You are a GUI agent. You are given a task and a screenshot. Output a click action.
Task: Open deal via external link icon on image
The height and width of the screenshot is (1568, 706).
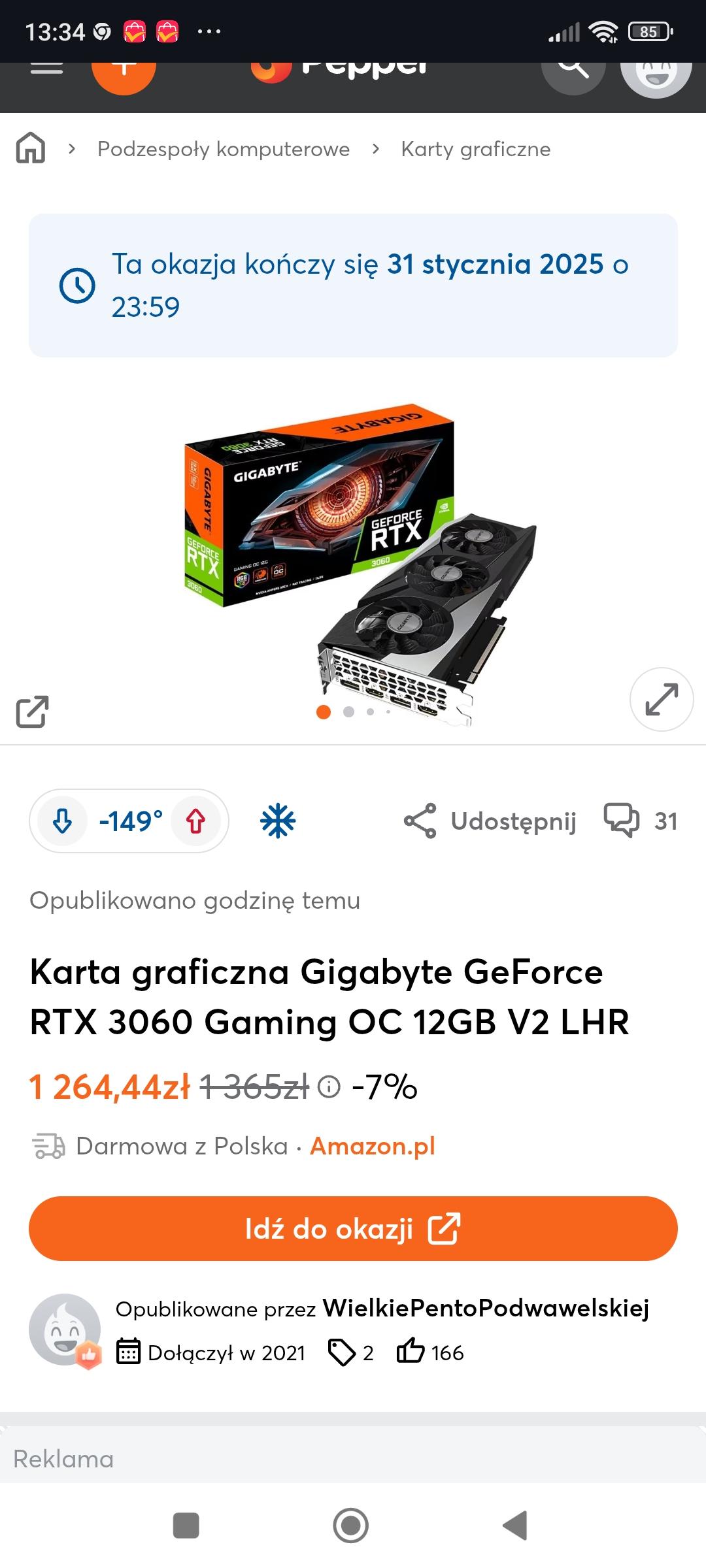click(32, 711)
